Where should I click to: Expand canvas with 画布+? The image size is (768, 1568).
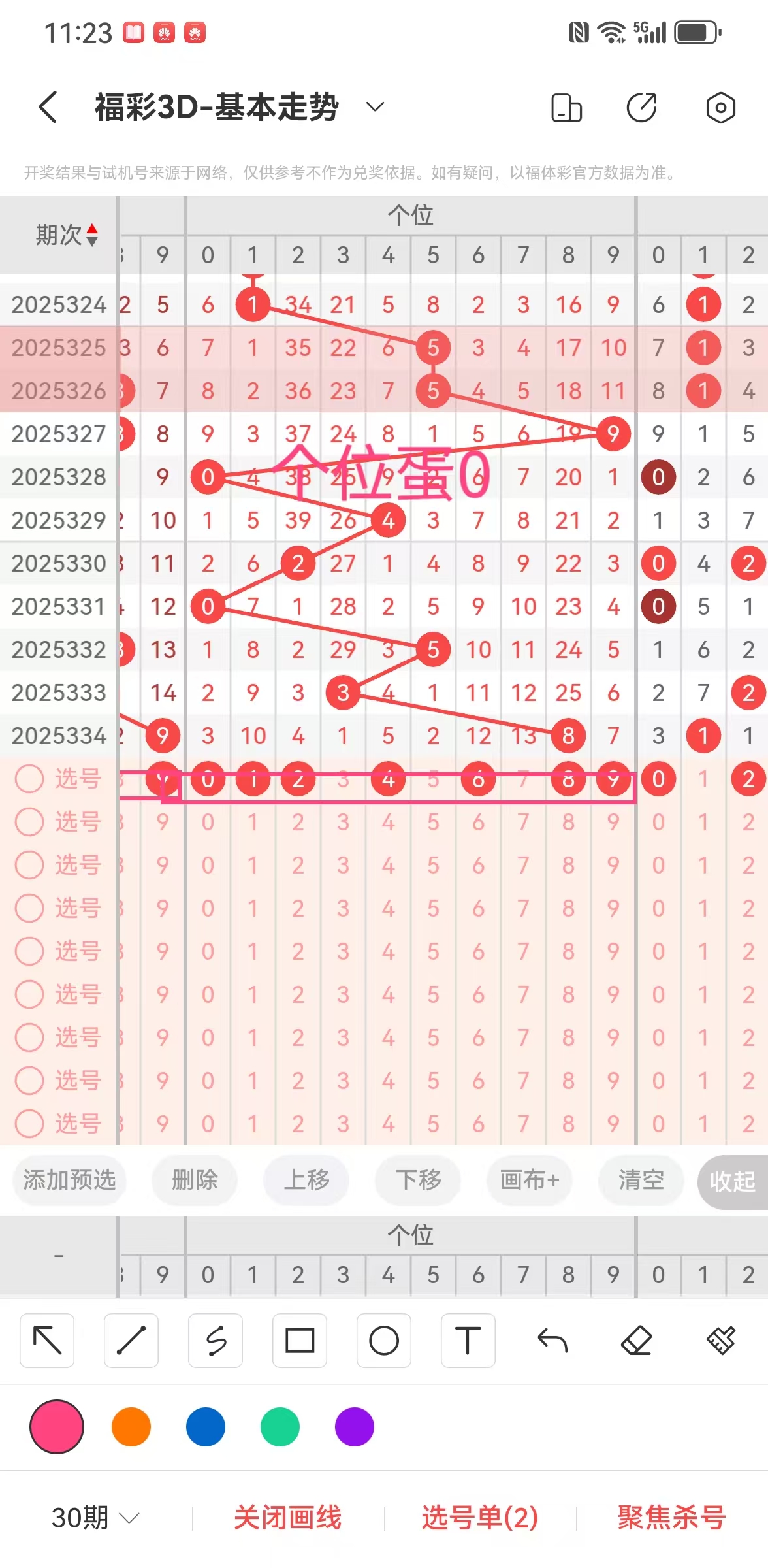tap(530, 1180)
